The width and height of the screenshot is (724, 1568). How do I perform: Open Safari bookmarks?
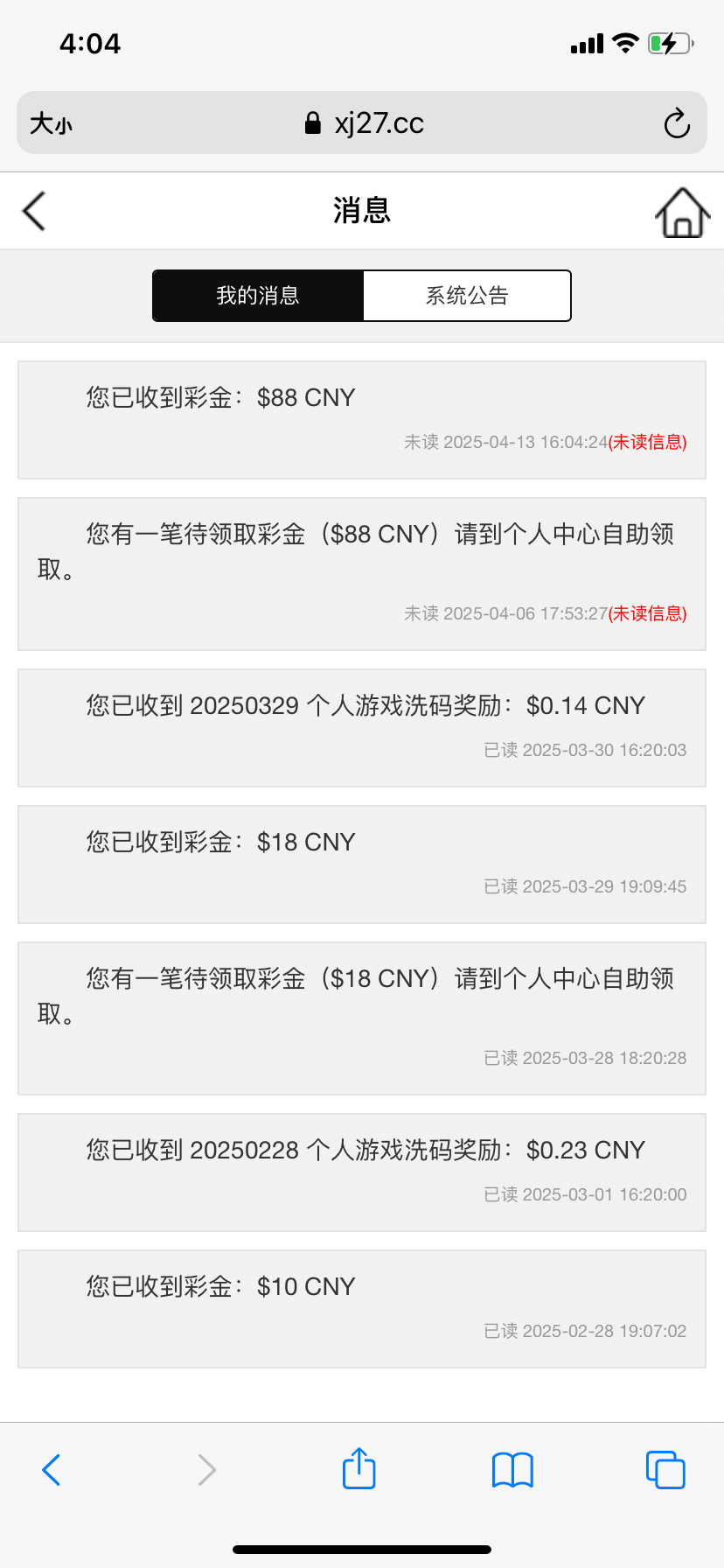tap(512, 1470)
